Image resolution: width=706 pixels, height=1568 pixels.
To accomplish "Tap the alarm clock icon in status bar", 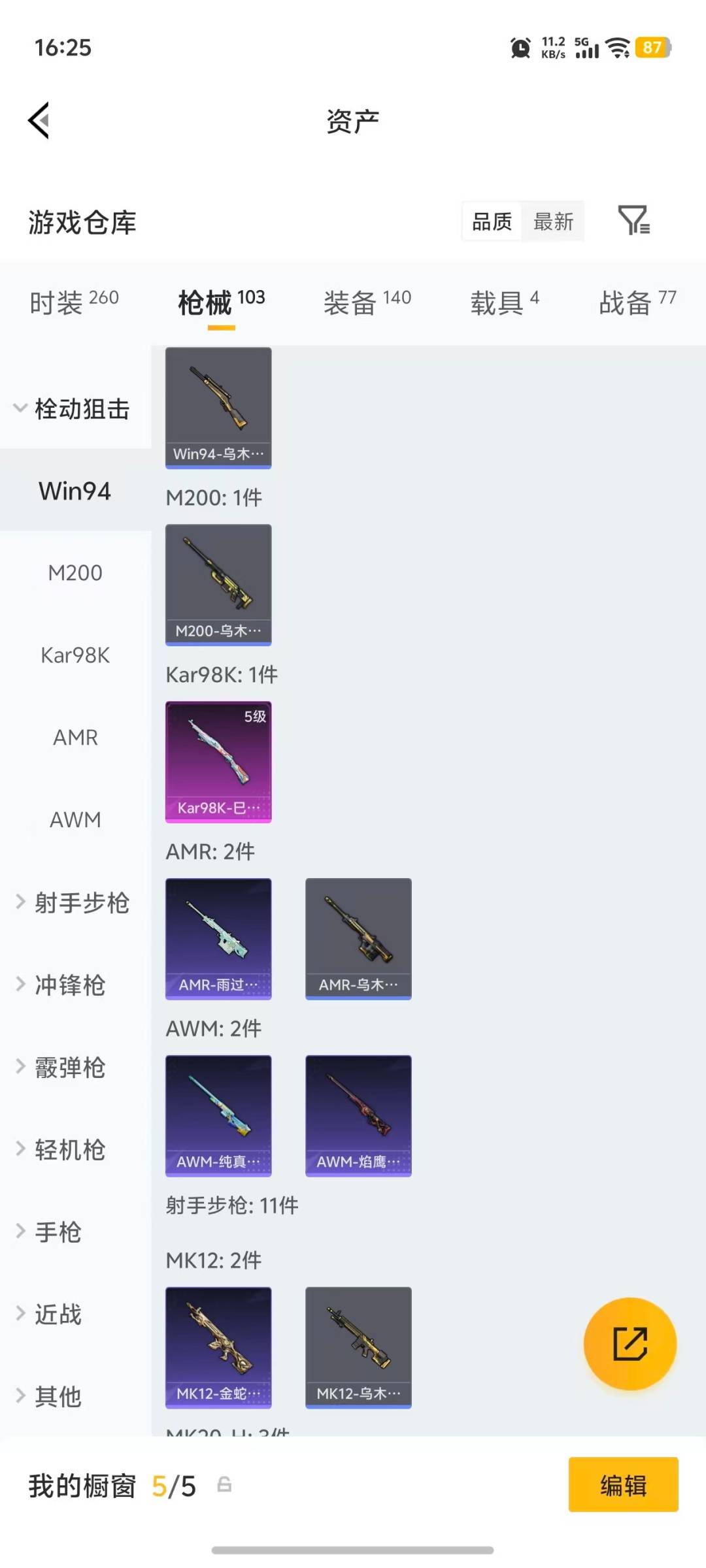I will click(x=520, y=48).
